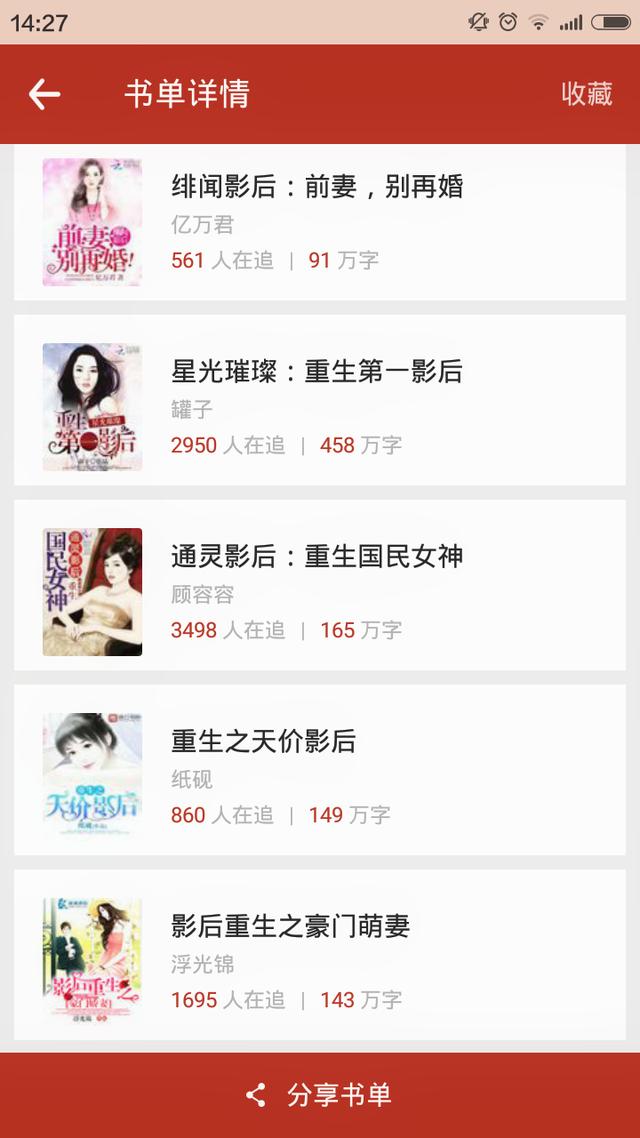The height and width of the screenshot is (1138, 640).
Task: Open the book 绯闻影后：前妻，别再婚
Action: [318, 187]
